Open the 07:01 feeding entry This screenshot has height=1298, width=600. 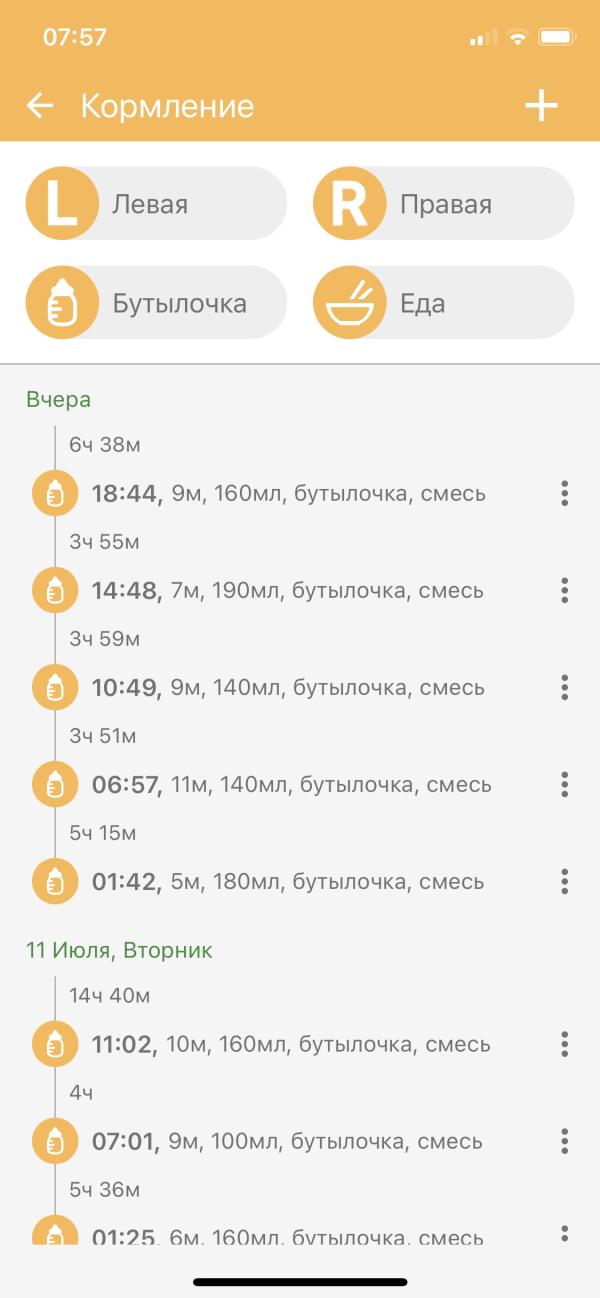tap(287, 1141)
